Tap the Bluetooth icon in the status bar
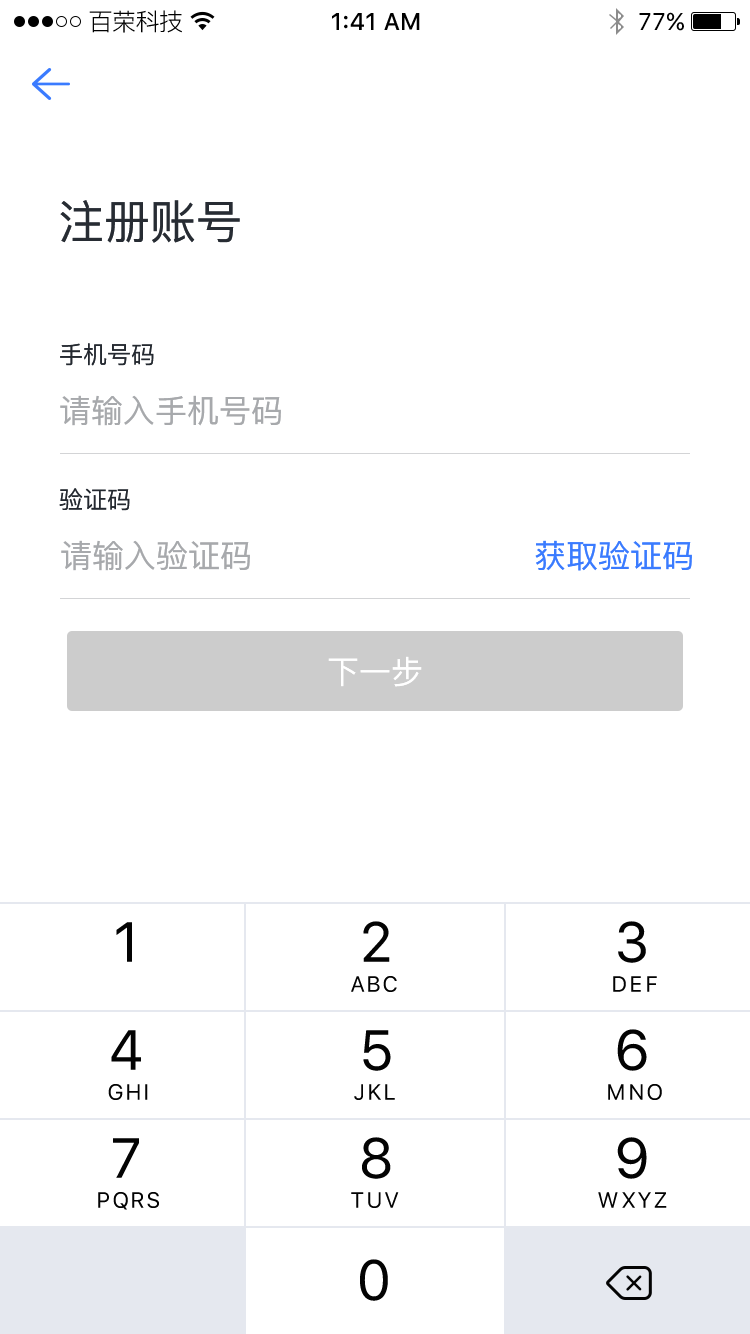The image size is (750, 1334). click(619, 19)
